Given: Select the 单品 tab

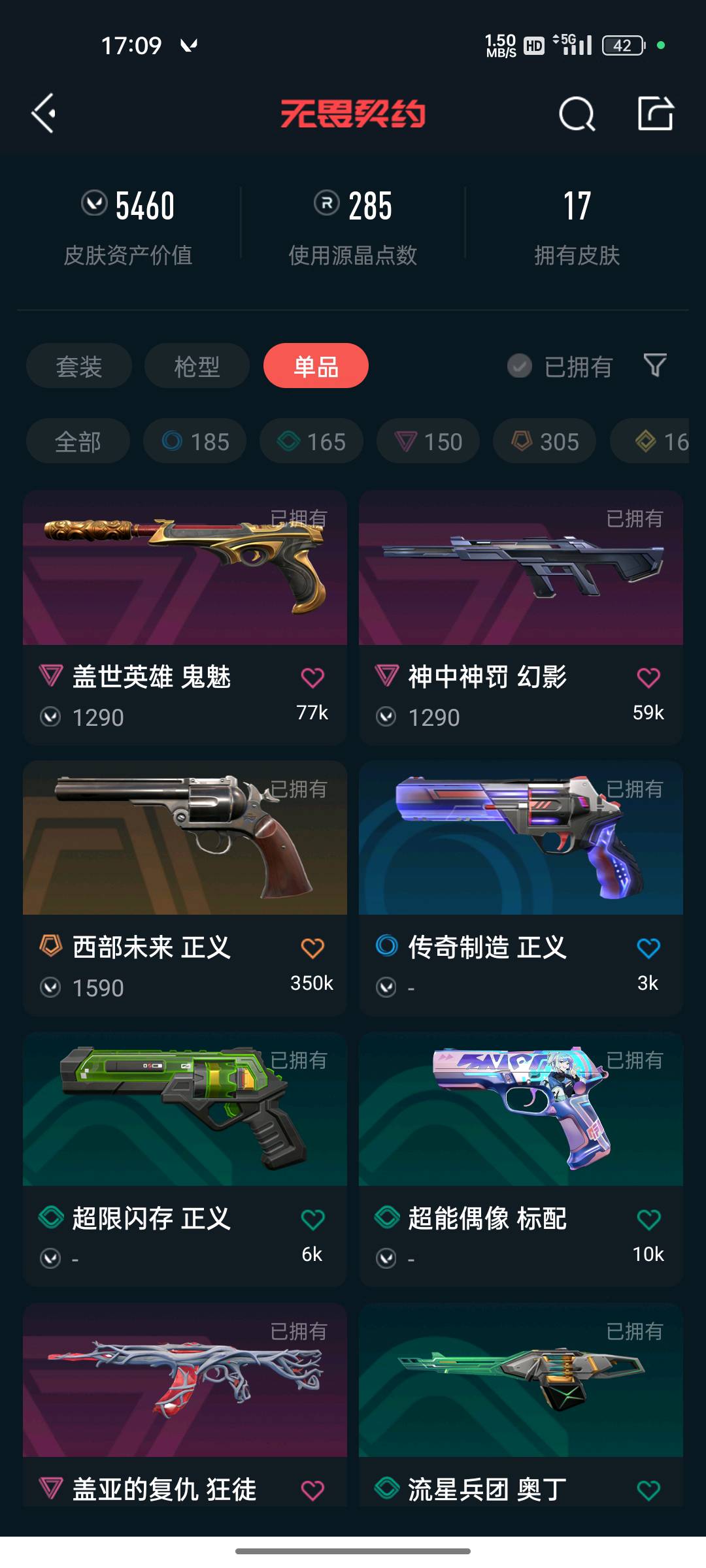Looking at the screenshot, I should [x=316, y=366].
